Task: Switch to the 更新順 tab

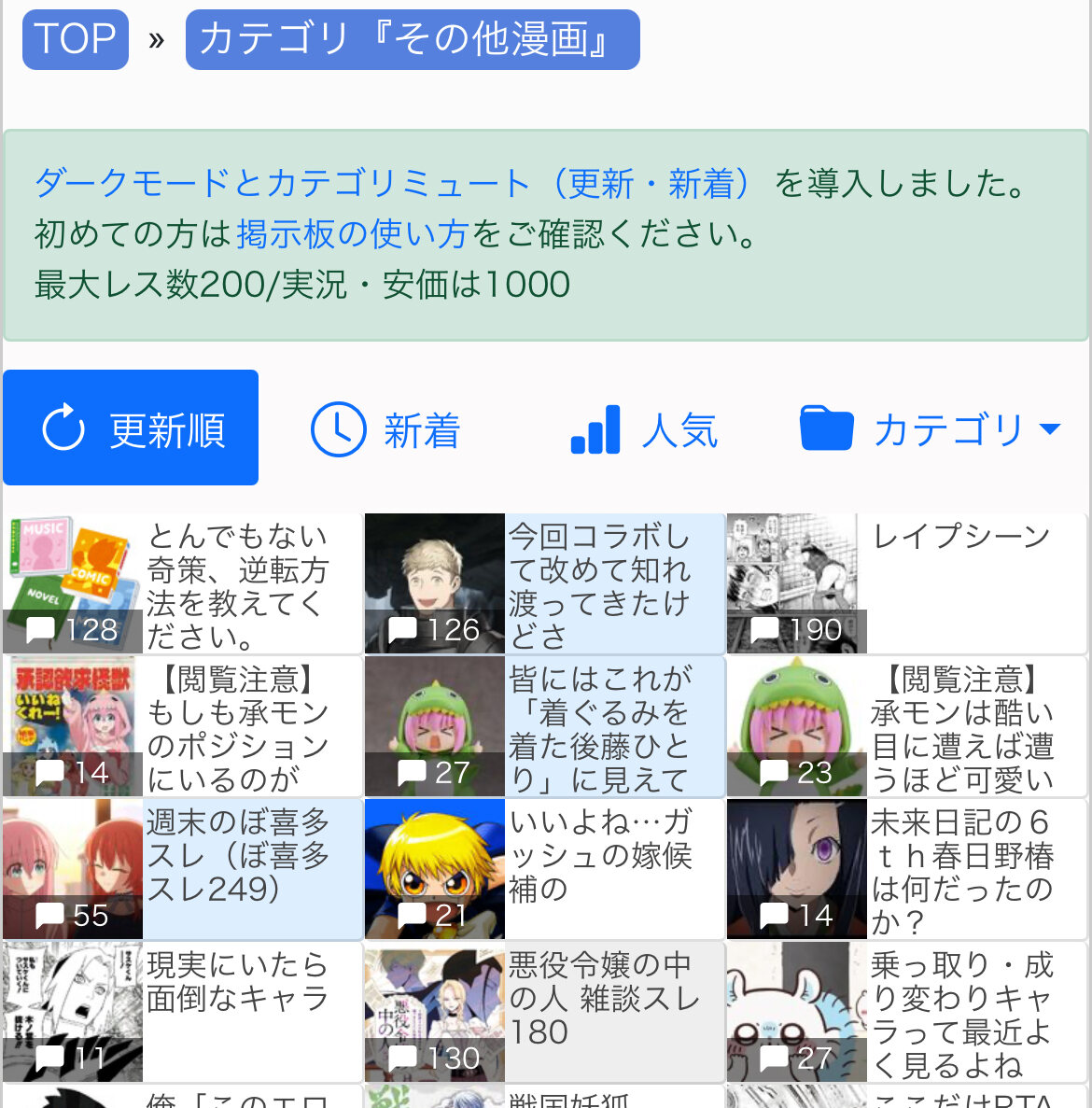Action: click(x=131, y=428)
